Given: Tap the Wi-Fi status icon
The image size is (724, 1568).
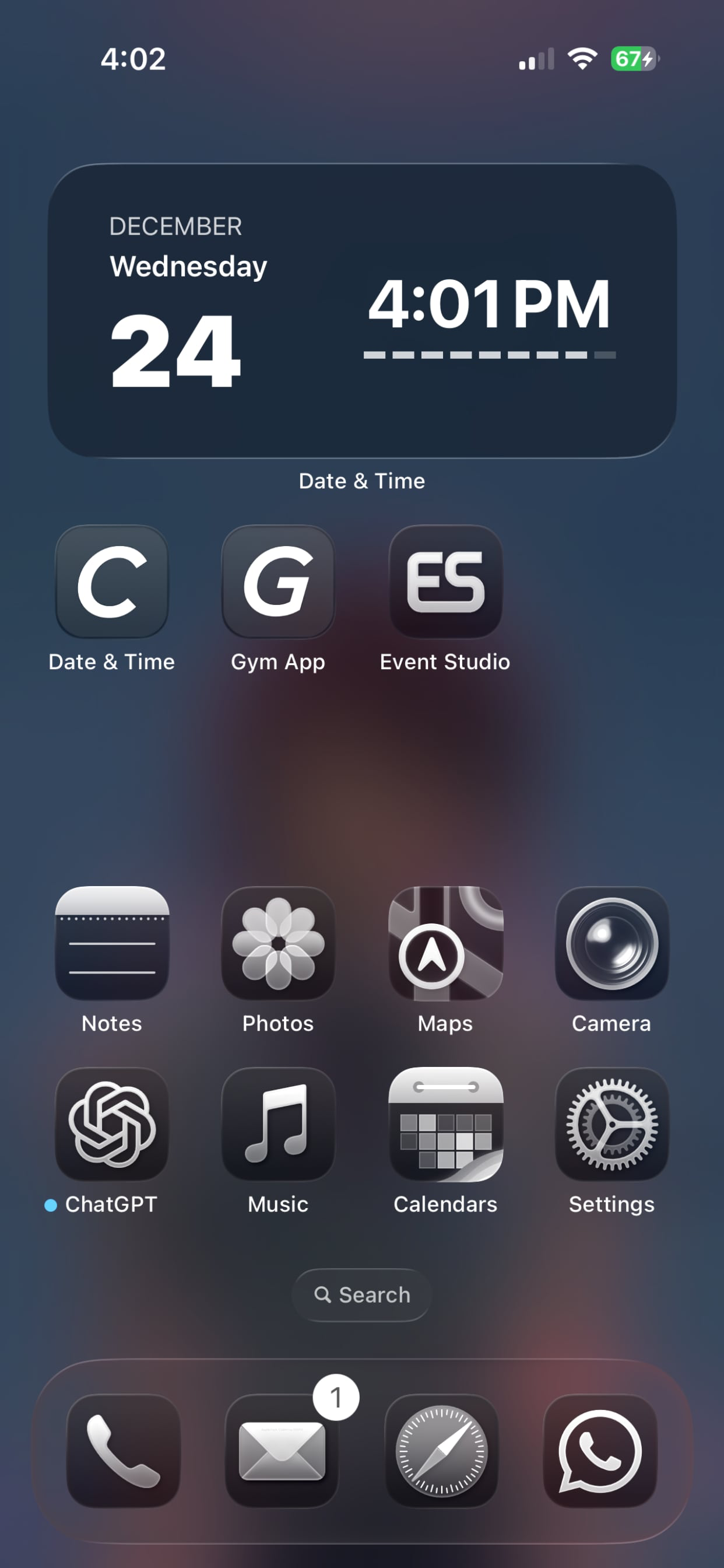Looking at the screenshot, I should (x=581, y=59).
